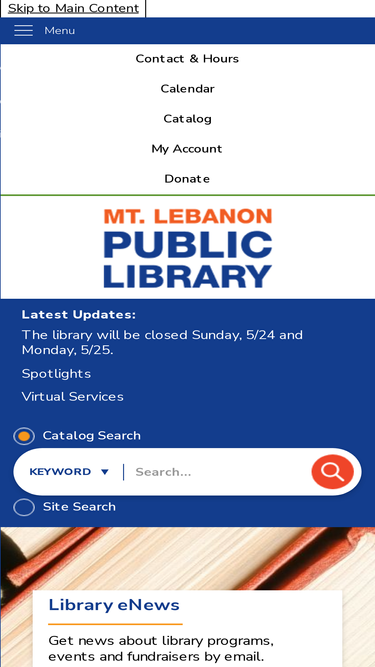
Task: Expand the Keyword dropdown
Action: pyautogui.click(x=69, y=472)
